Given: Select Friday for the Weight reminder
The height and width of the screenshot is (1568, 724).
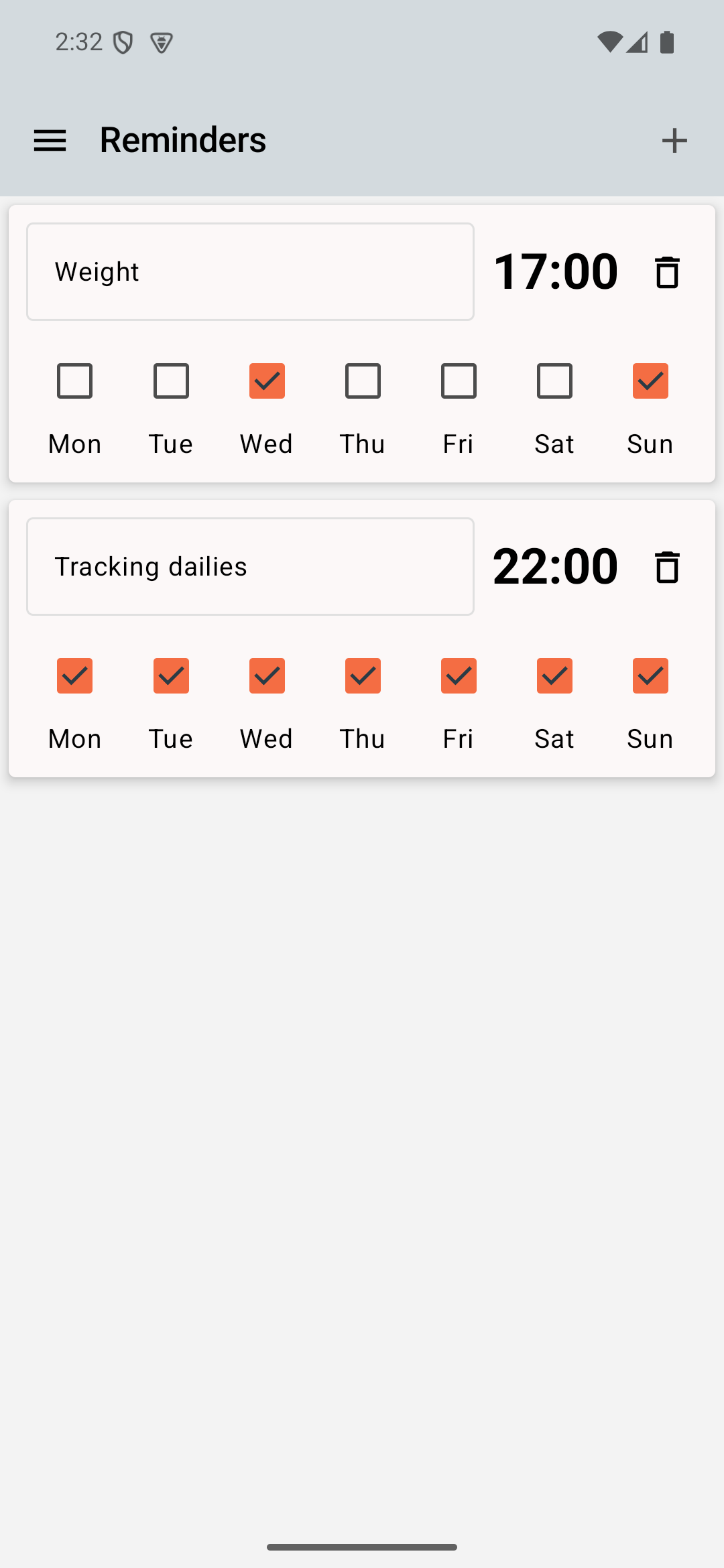Looking at the screenshot, I should [x=459, y=381].
